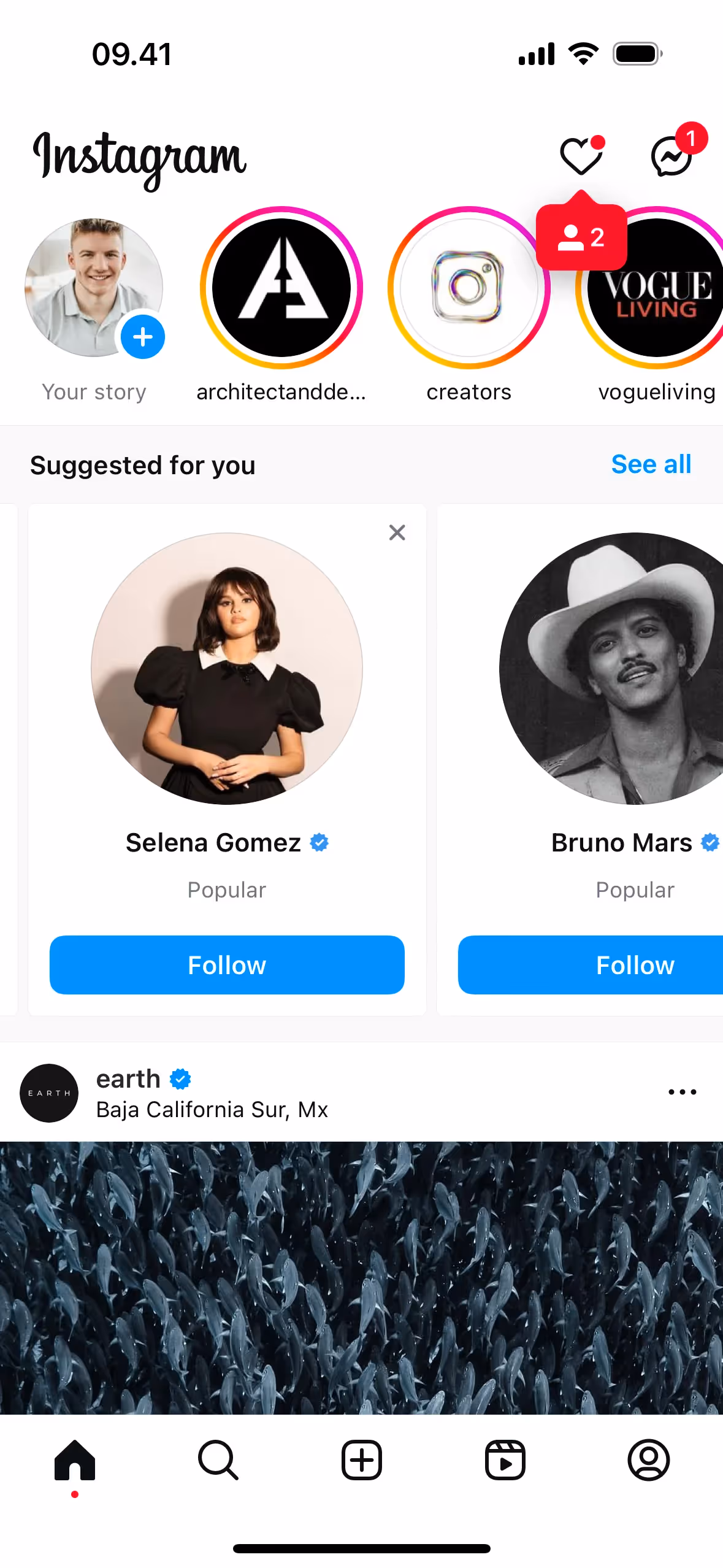Open Messenger direct messages
The image size is (723, 1568).
tap(671, 157)
